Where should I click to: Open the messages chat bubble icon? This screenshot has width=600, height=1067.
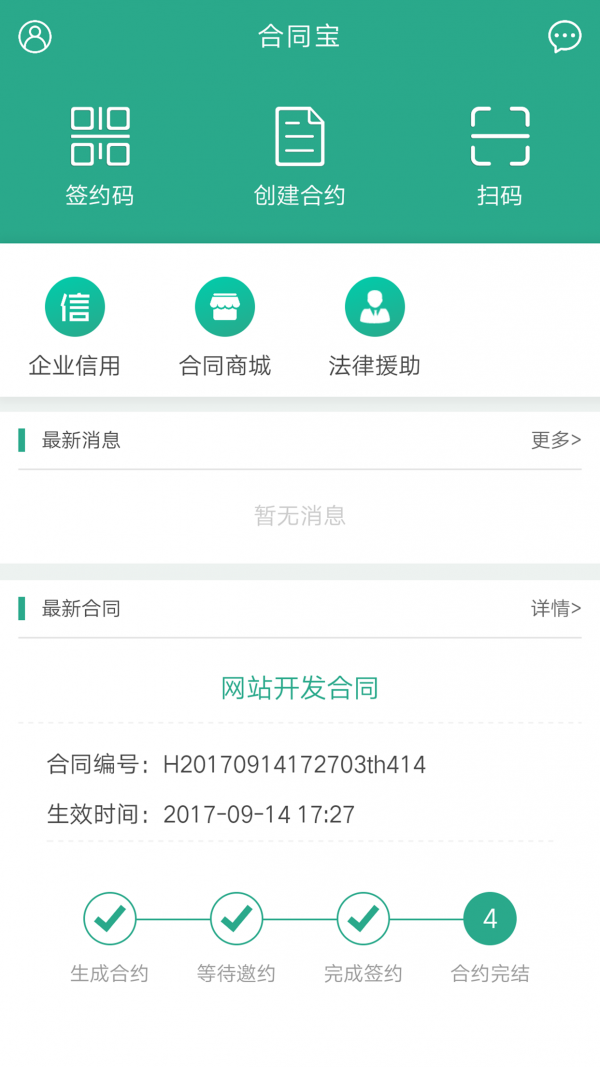tap(565, 37)
